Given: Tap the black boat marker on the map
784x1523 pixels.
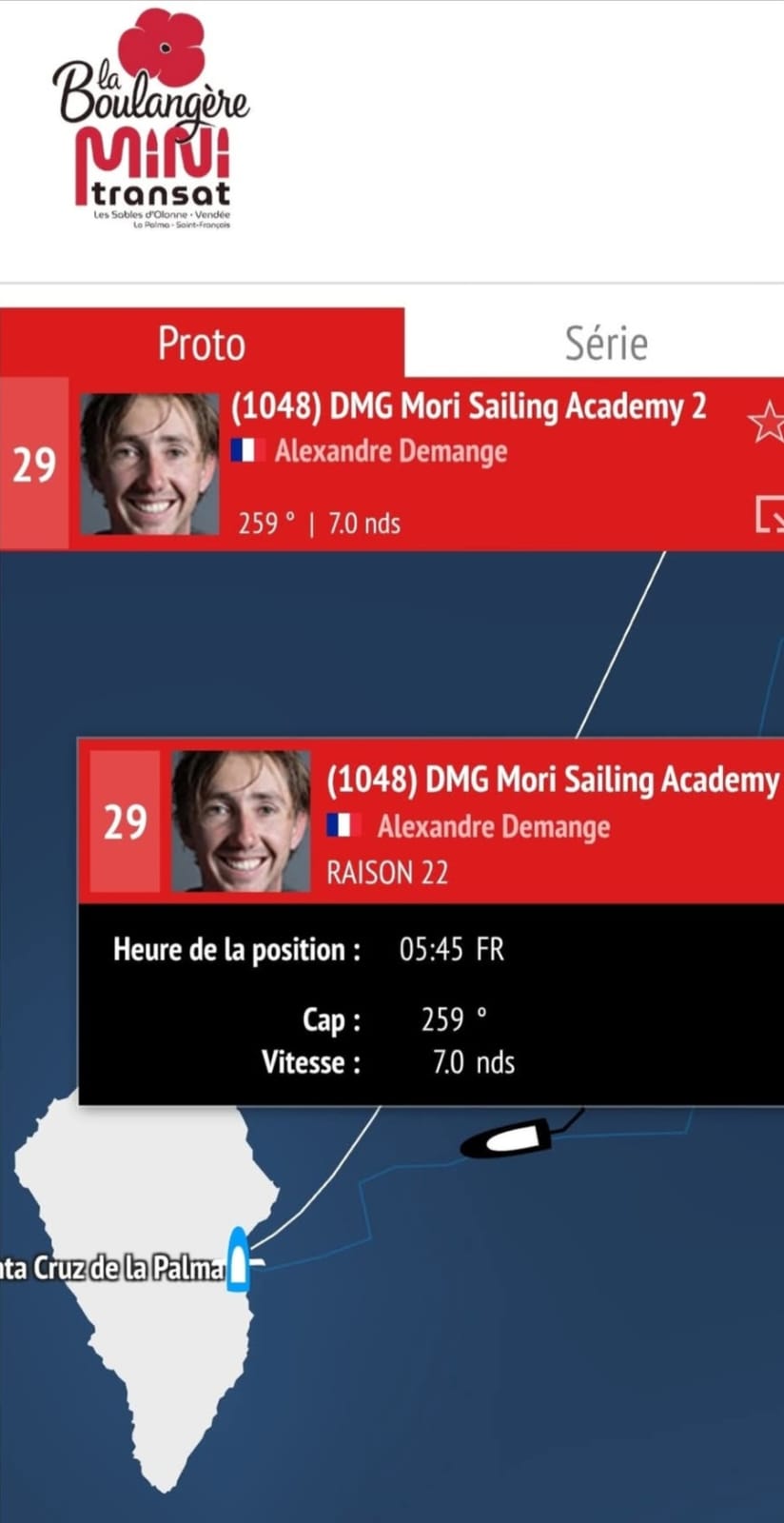Looking at the screenshot, I should tap(506, 1139).
